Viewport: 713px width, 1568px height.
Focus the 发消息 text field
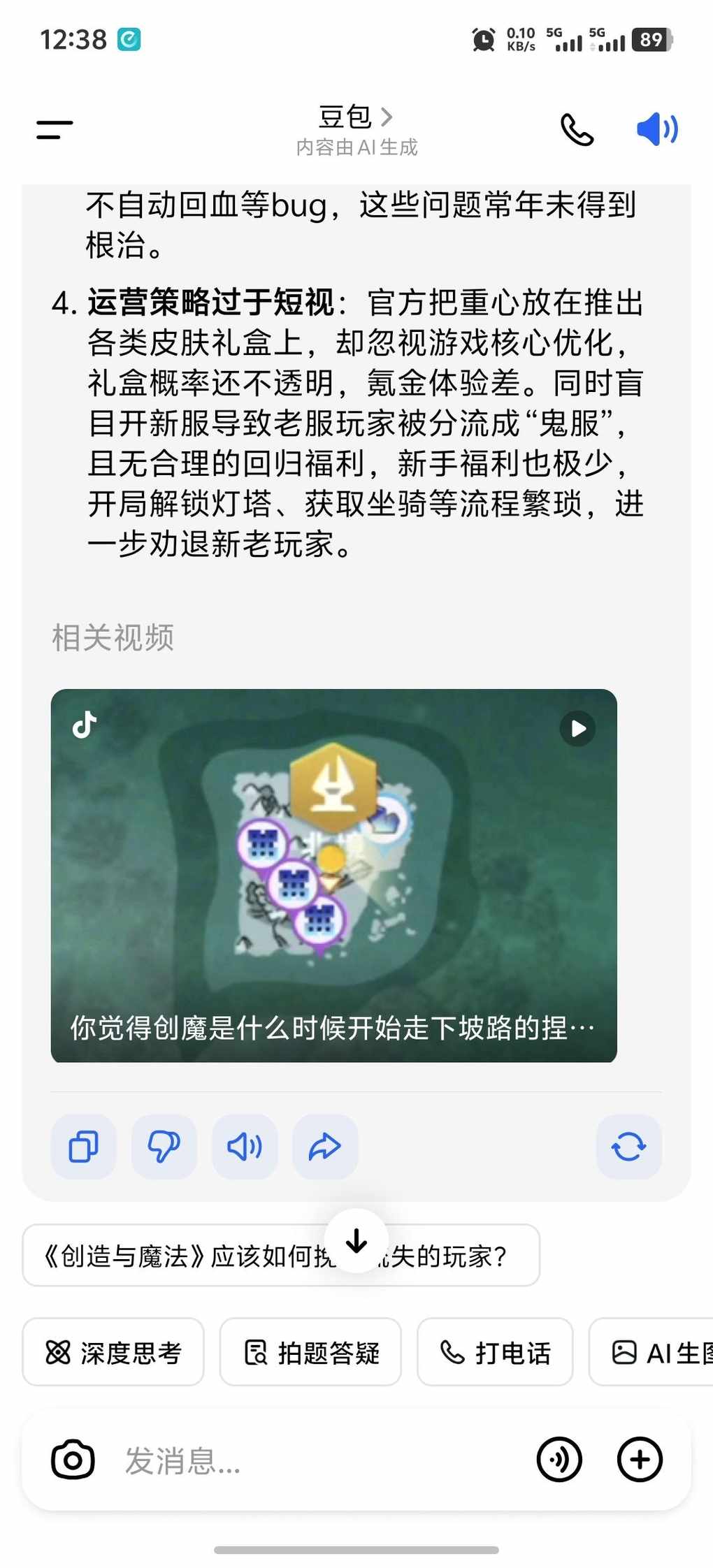(x=315, y=1460)
